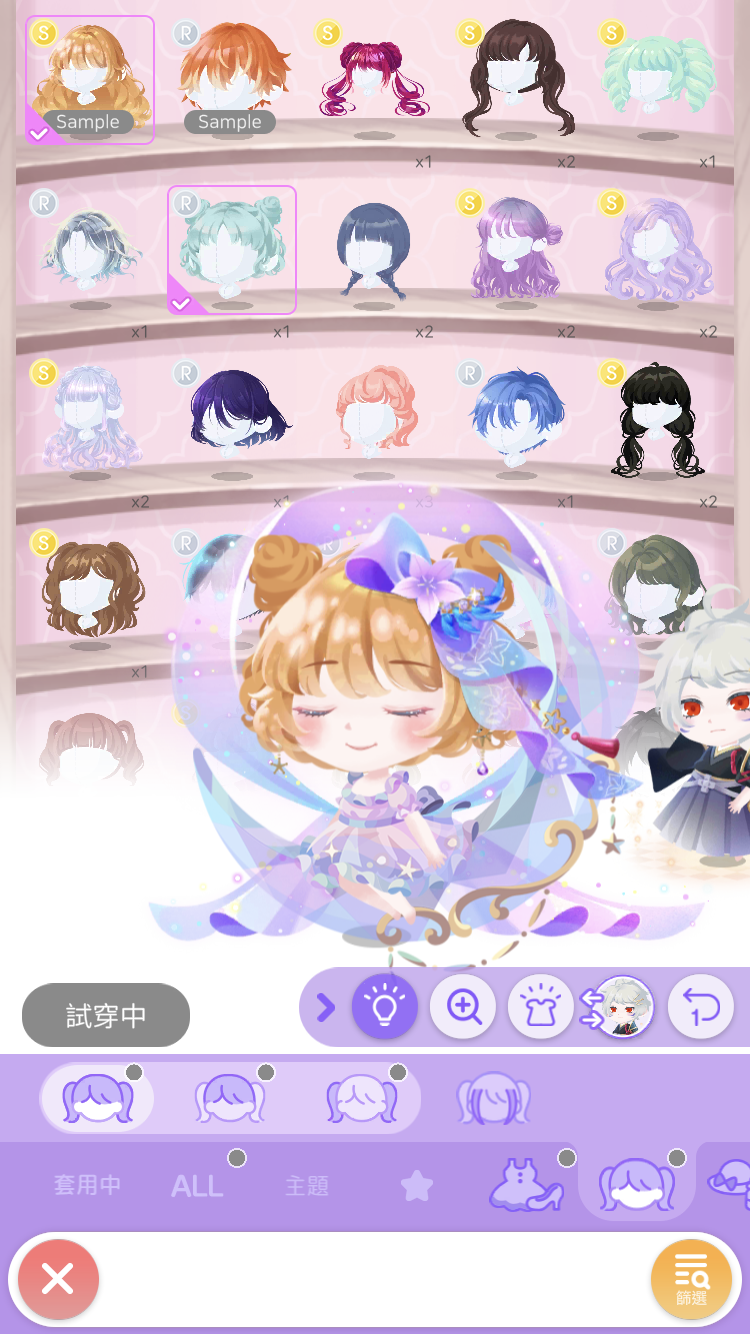This screenshot has height=1334, width=750.
Task: Open the favorites star tab
Action: [x=417, y=1187]
